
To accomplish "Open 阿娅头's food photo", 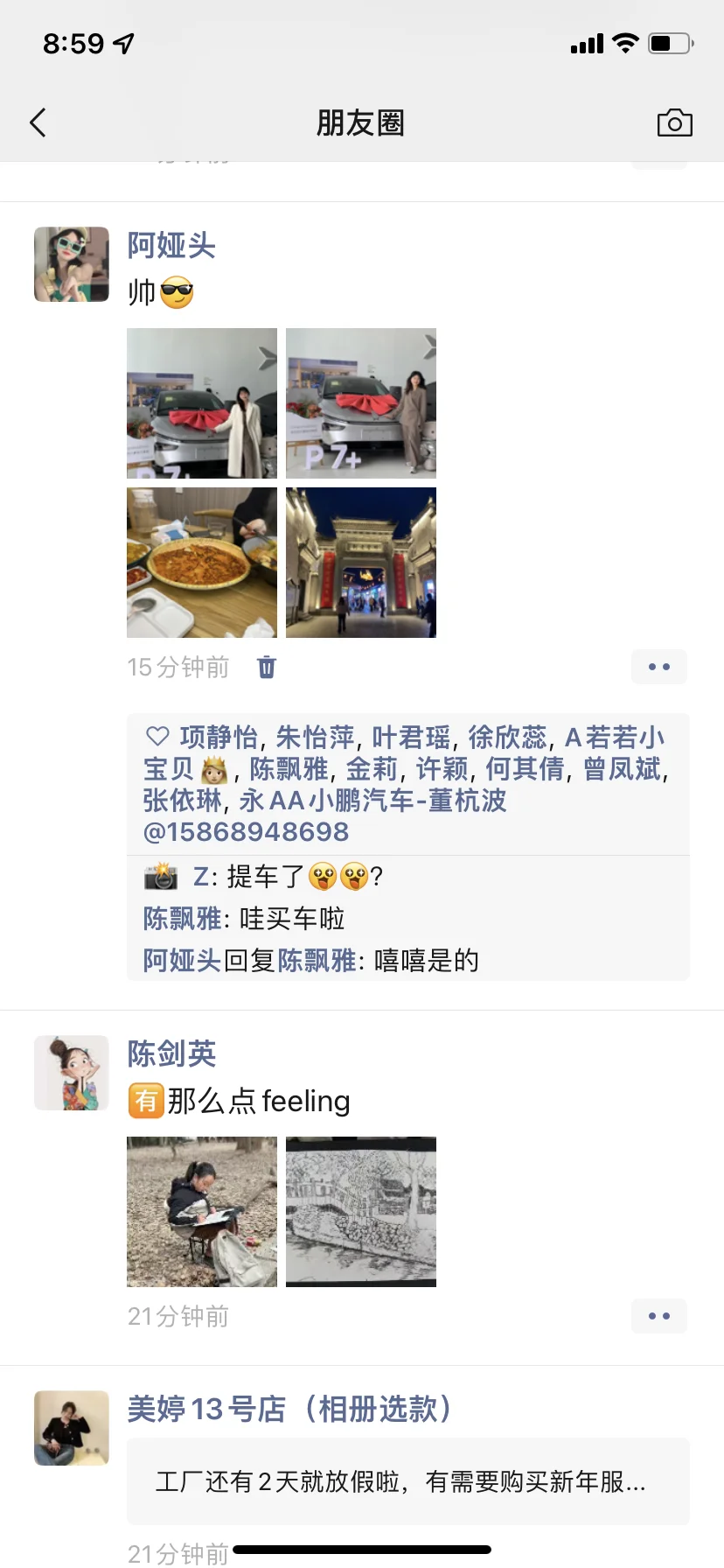I will [202, 563].
